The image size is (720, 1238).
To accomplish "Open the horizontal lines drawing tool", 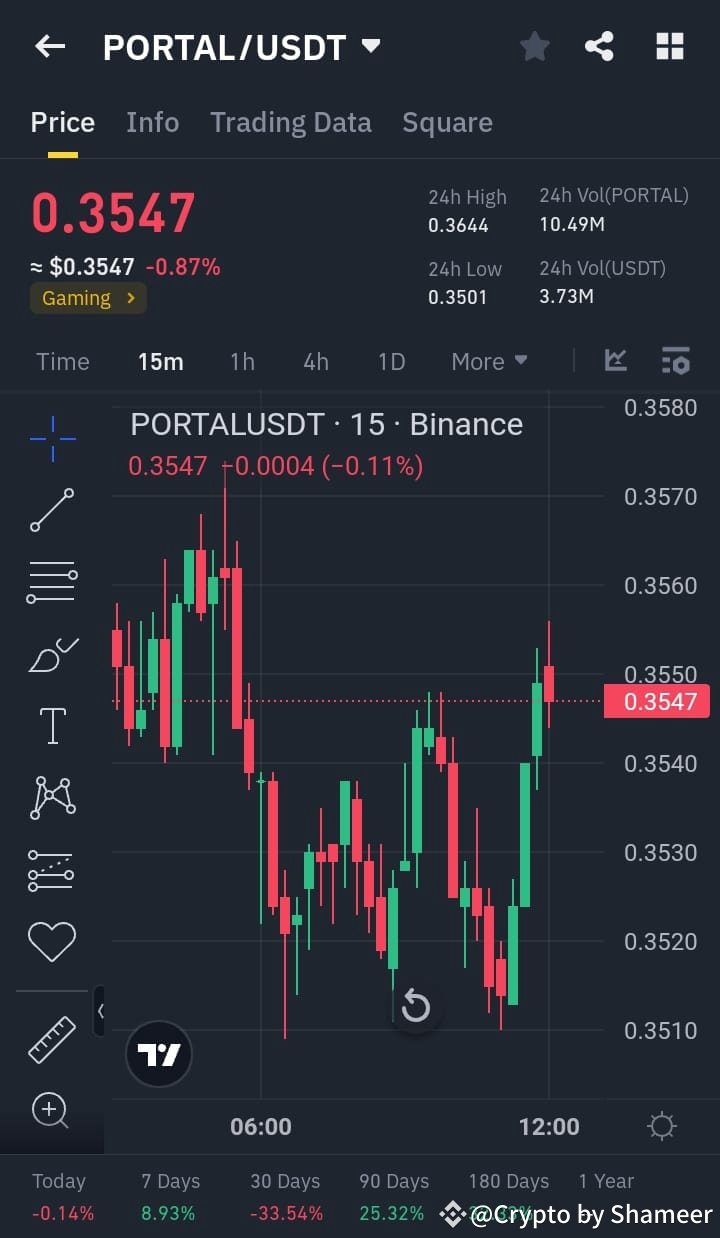I will [x=52, y=581].
